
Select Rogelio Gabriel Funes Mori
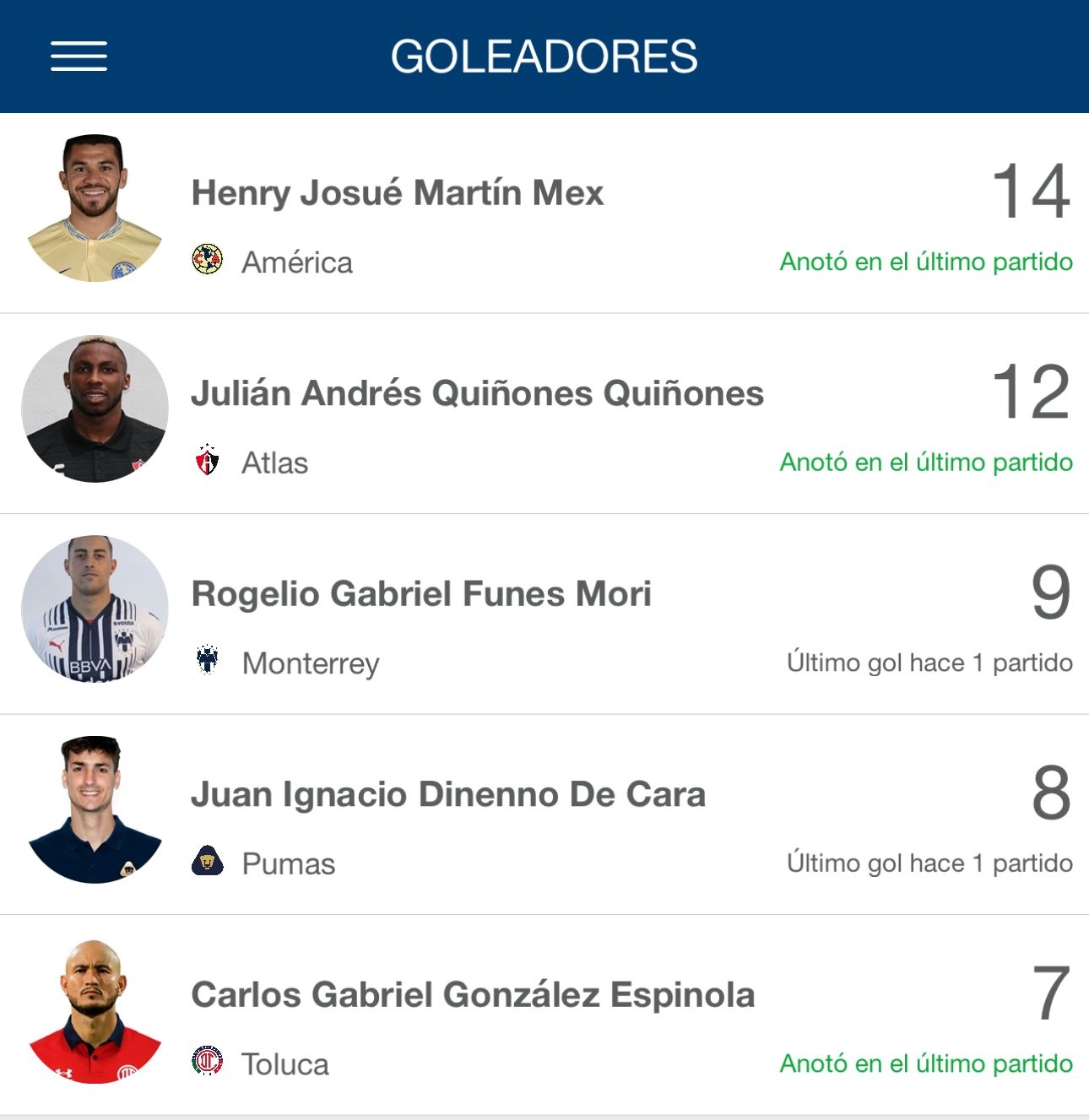tap(421, 594)
